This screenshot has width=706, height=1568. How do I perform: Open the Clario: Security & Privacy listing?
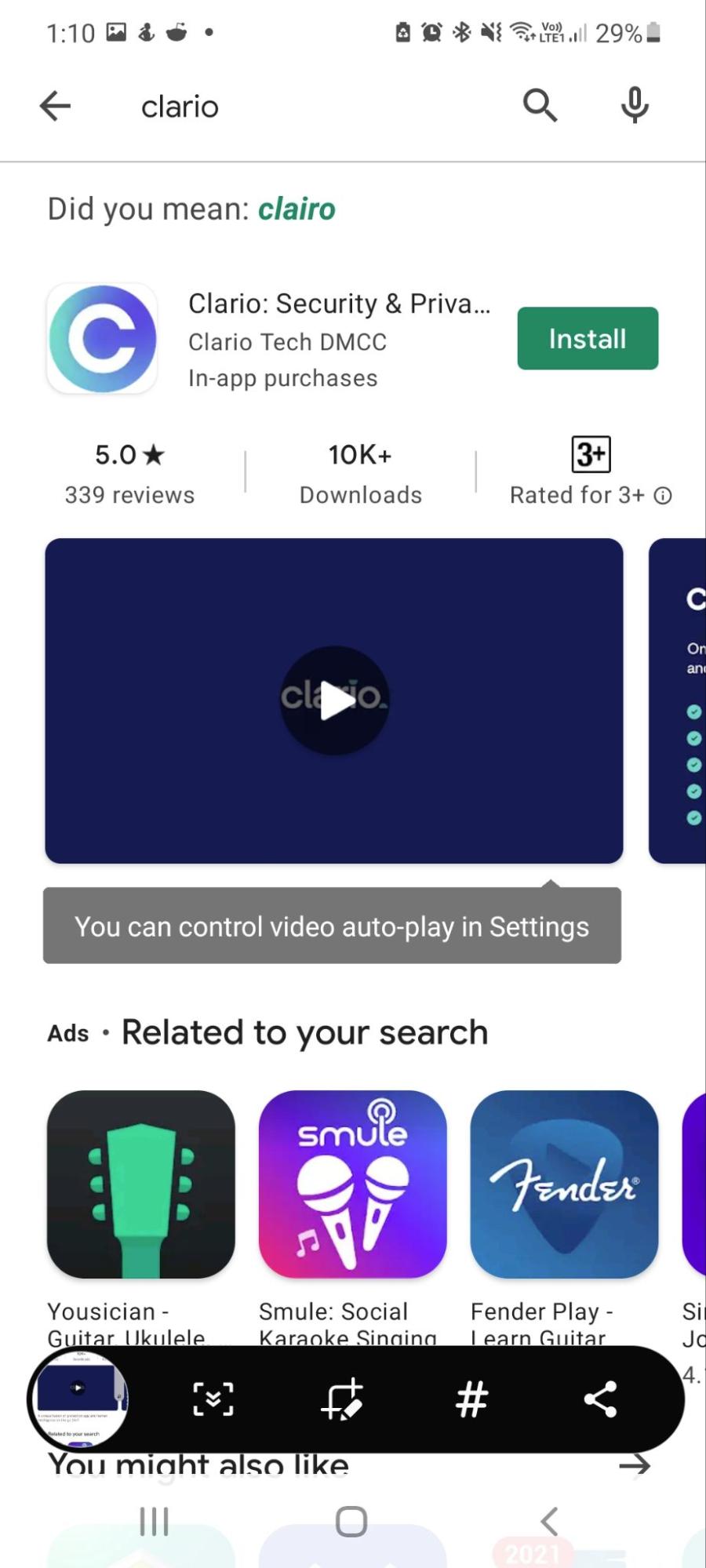point(340,304)
